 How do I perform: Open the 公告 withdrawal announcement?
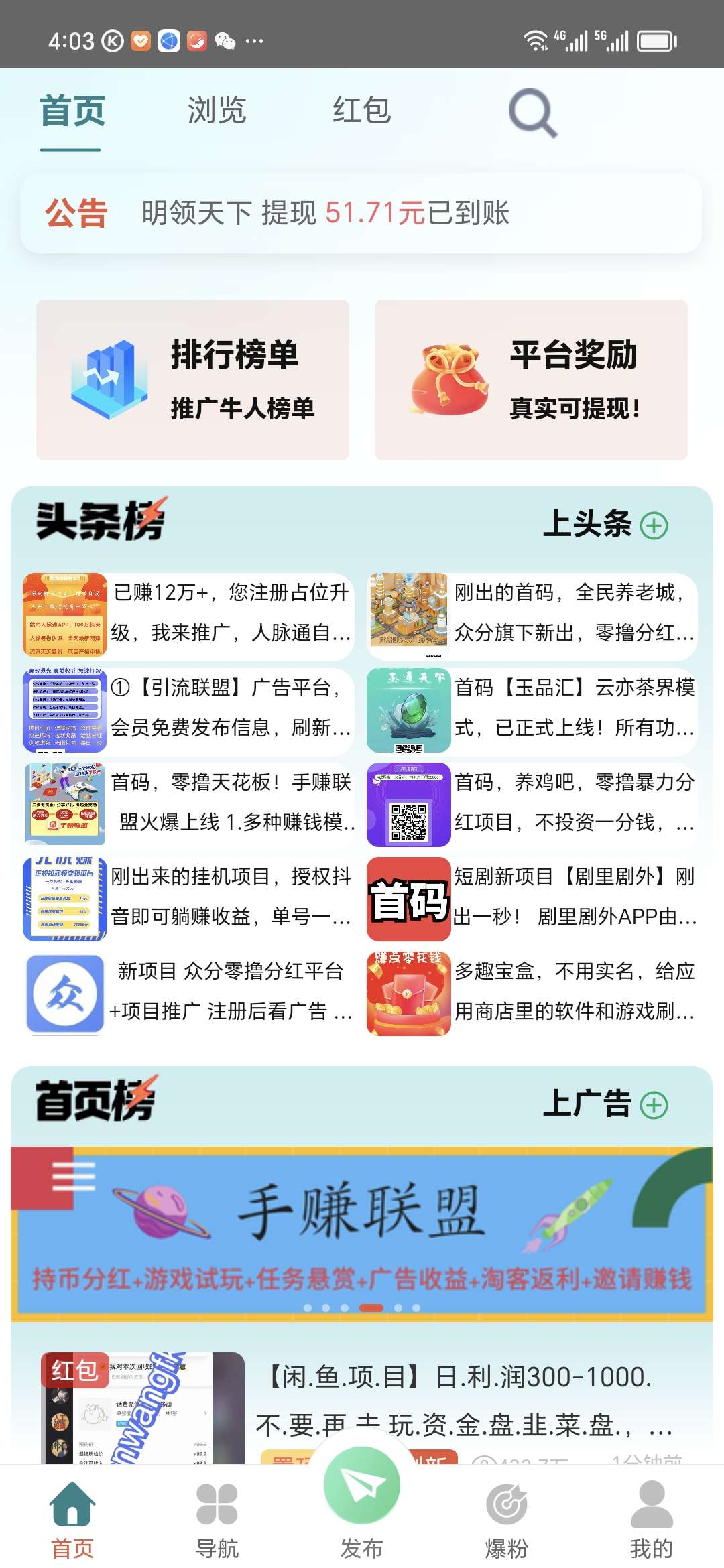(x=361, y=213)
